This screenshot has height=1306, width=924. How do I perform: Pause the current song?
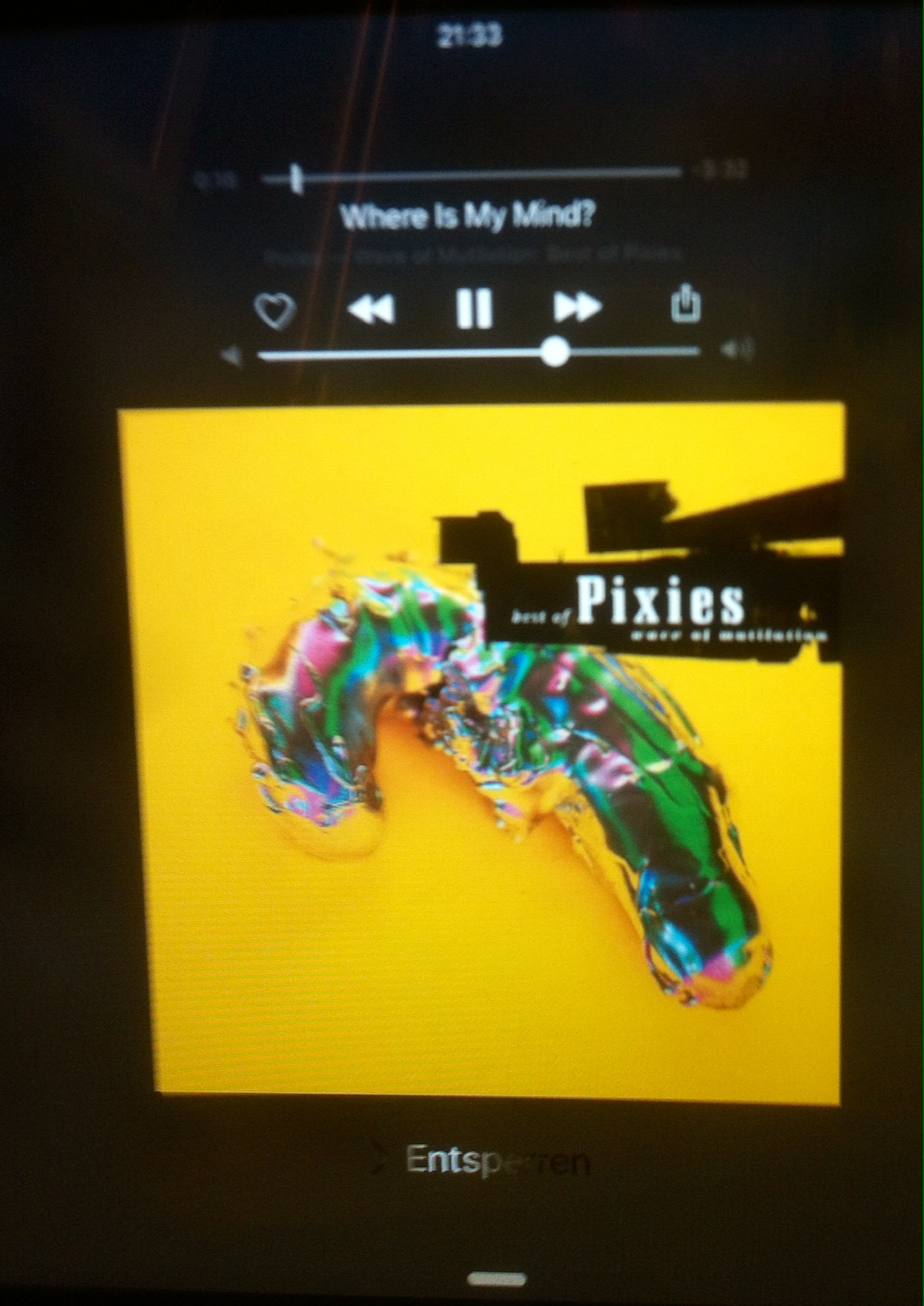473,308
